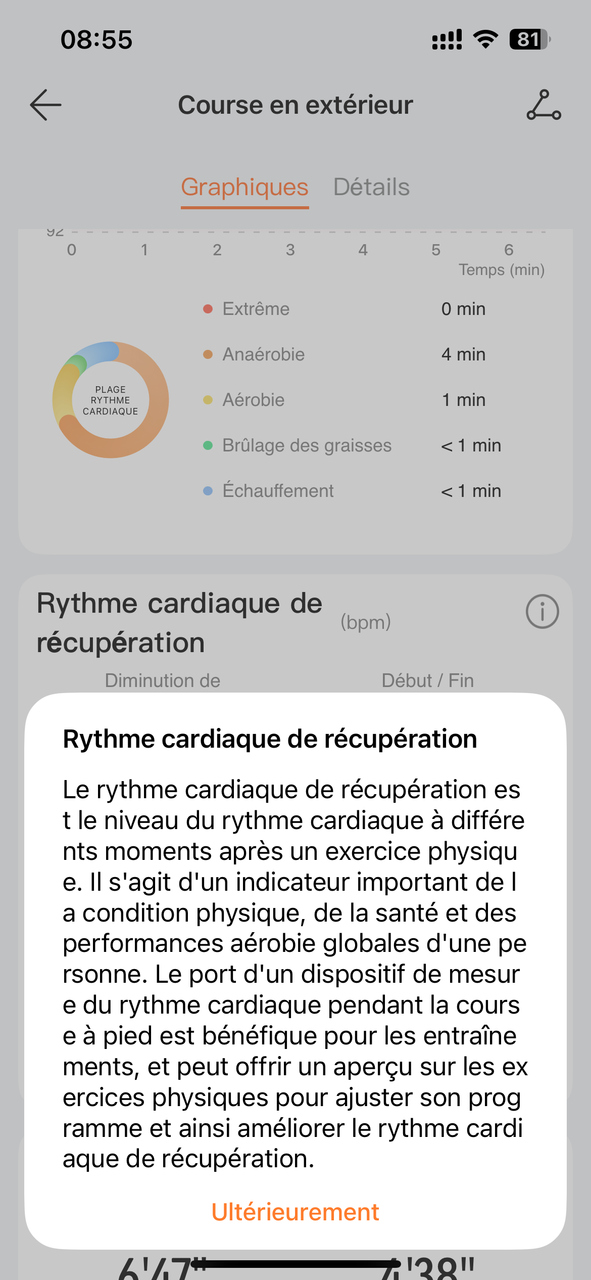The width and height of the screenshot is (591, 1280).
Task: Go back with the arrow icon
Action: coord(45,105)
